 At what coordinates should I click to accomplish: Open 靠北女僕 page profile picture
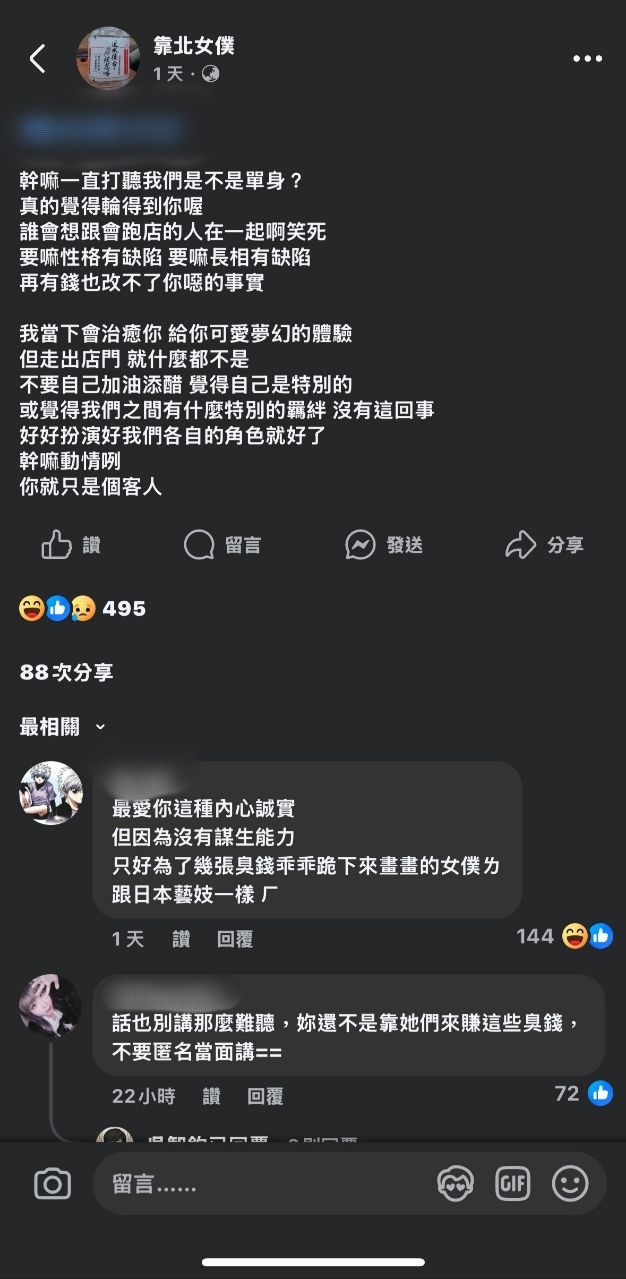coord(108,58)
